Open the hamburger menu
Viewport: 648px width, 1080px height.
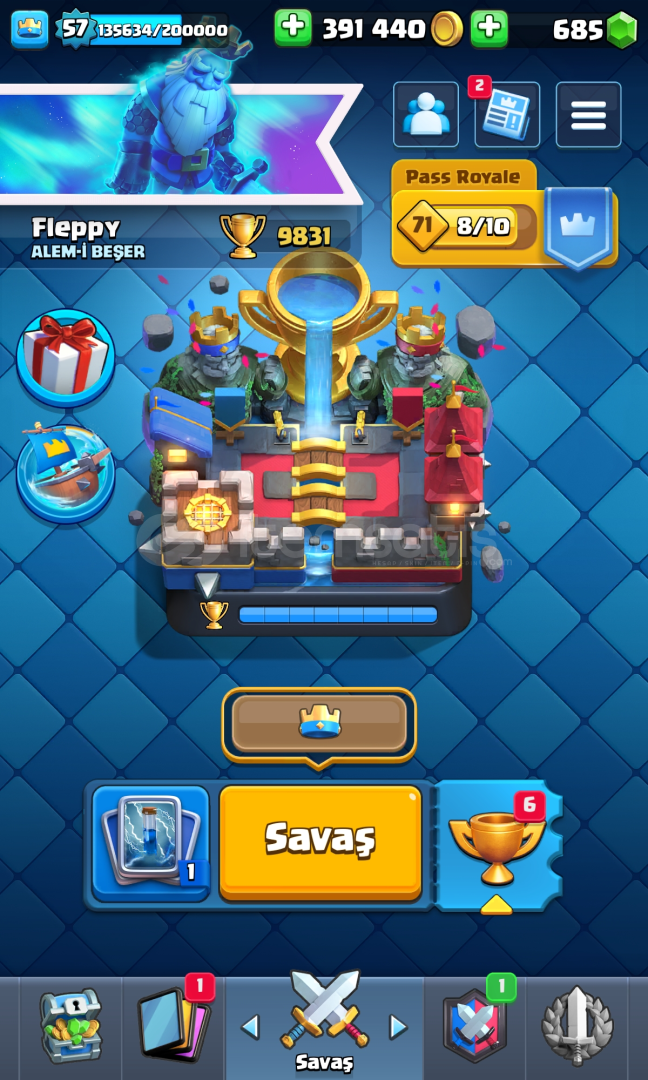coord(588,115)
